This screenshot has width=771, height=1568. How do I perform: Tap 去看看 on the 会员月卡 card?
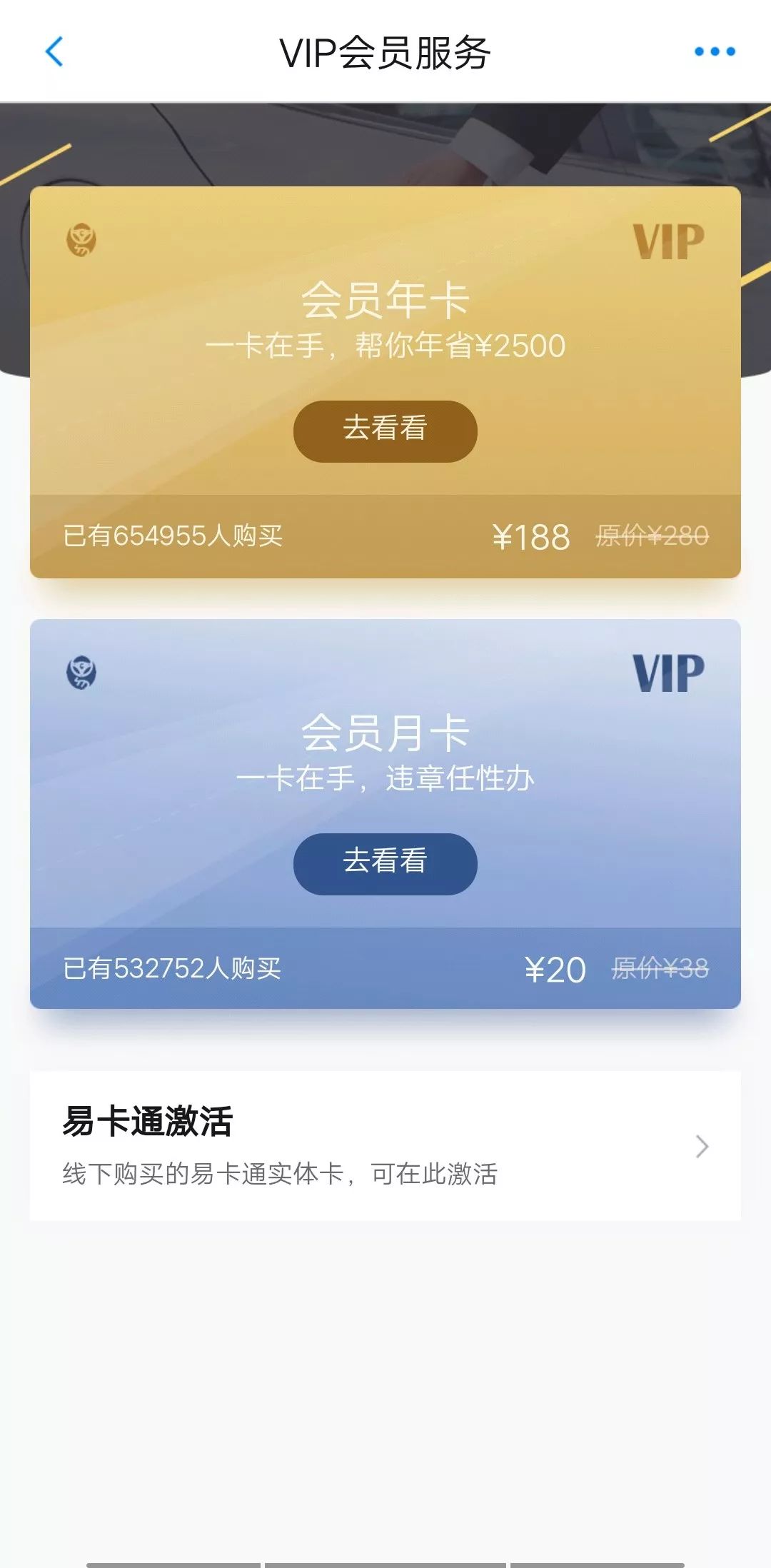(385, 864)
